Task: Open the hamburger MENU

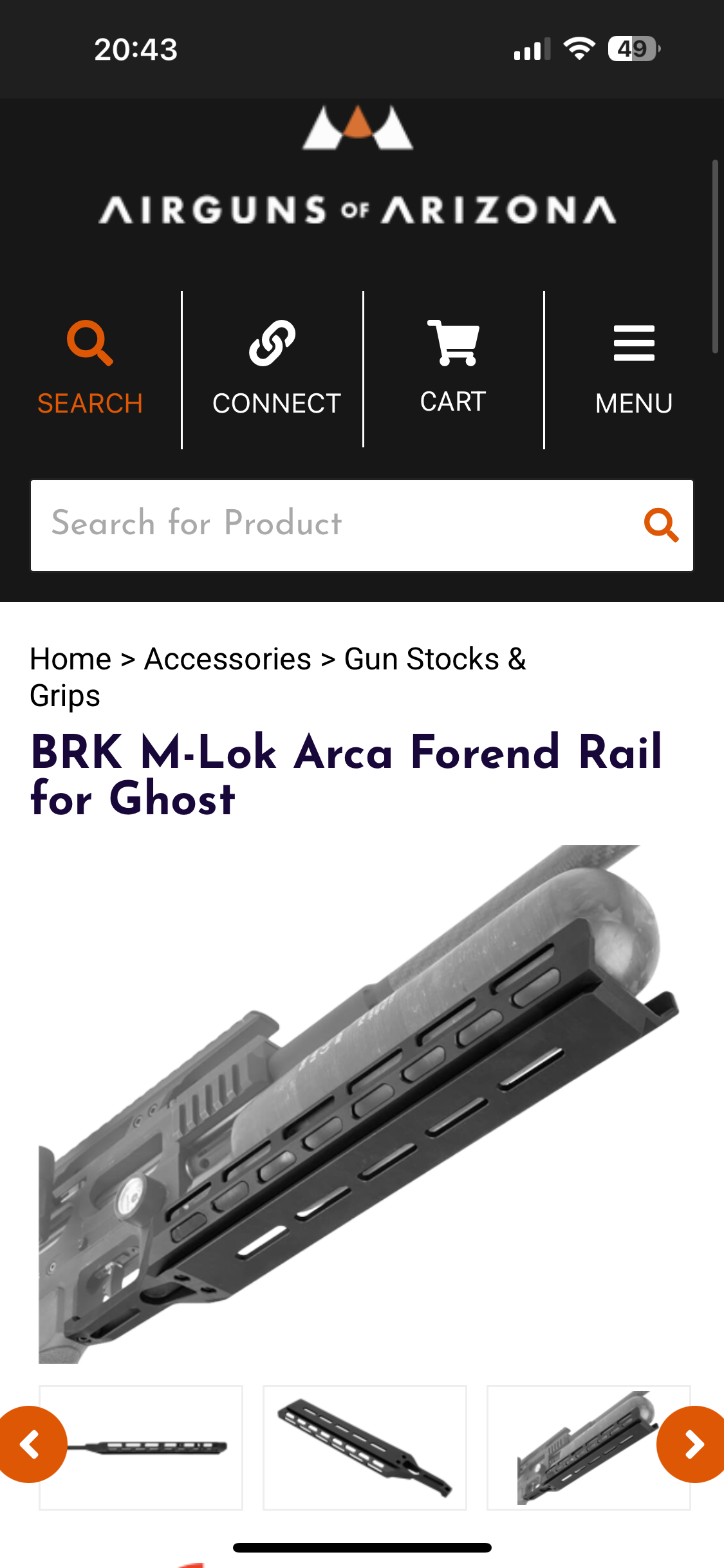Action: [634, 368]
